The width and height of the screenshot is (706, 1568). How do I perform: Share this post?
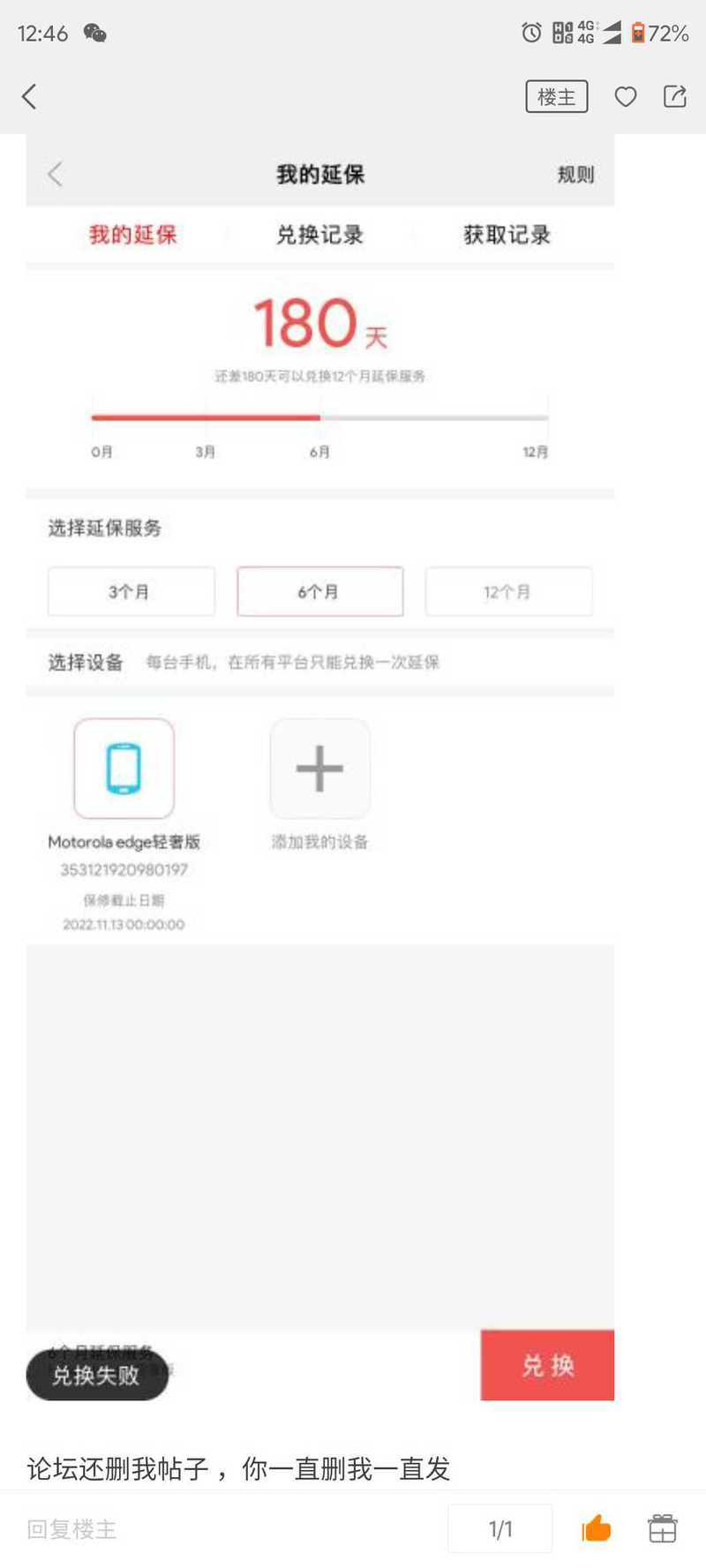click(675, 96)
